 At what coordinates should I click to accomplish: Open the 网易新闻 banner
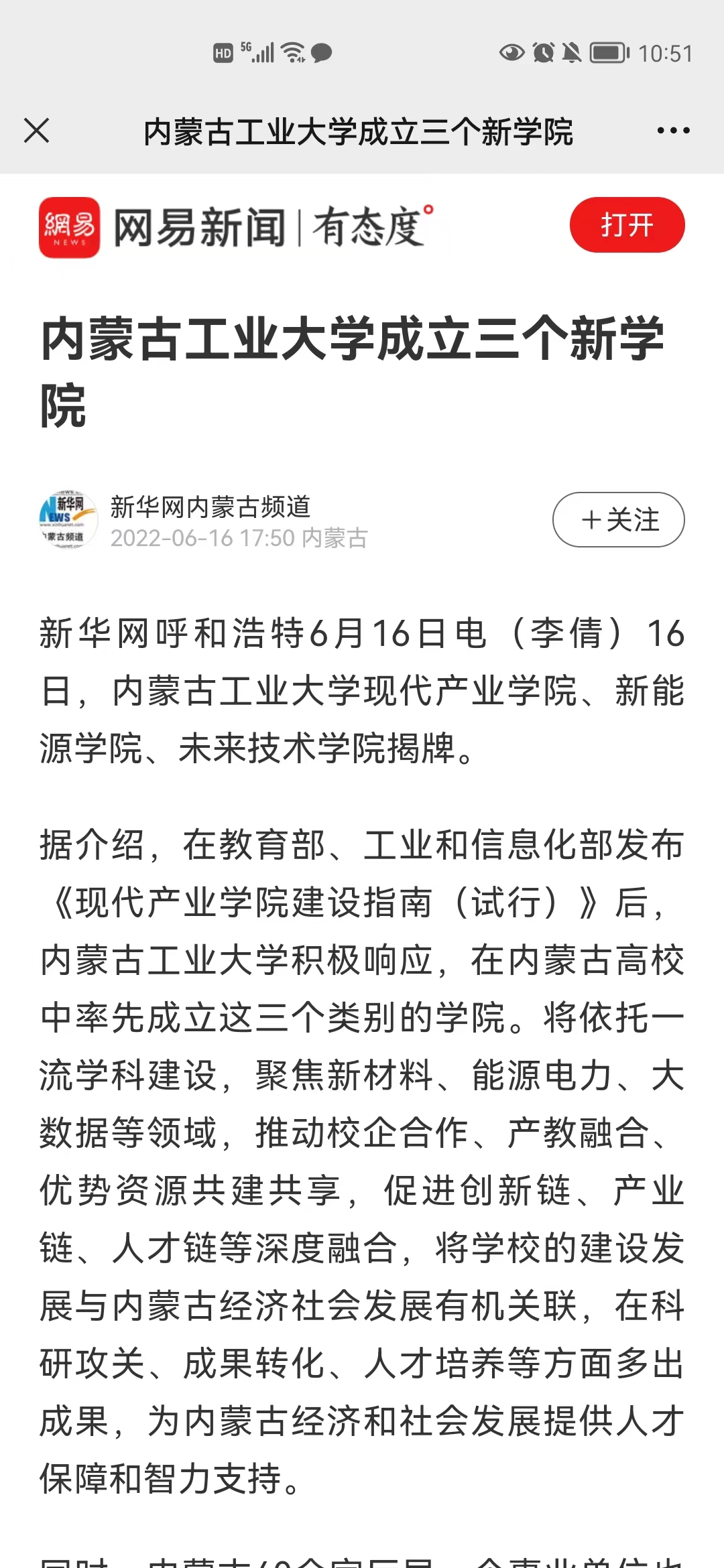[235, 227]
